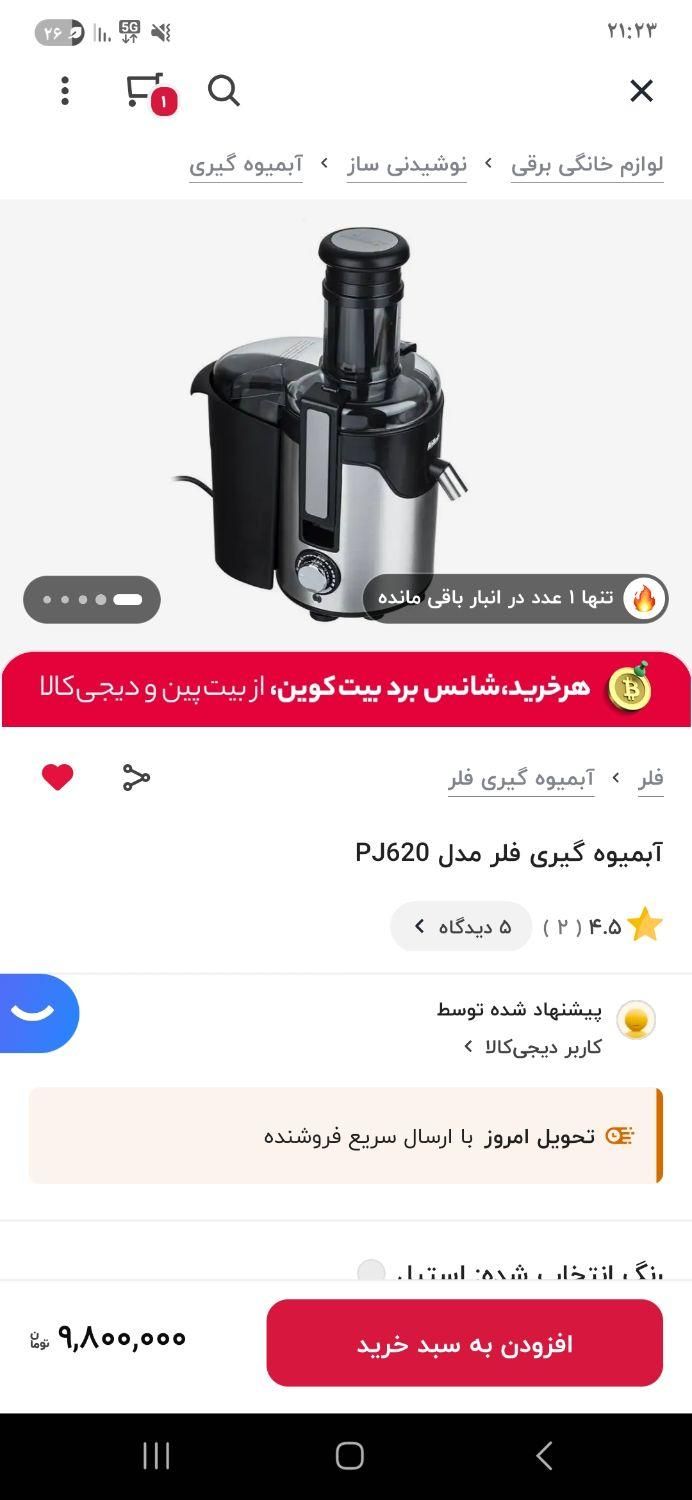Open the blue assistant bubble
Screen dimensions: 692x1500
tap(38, 1013)
